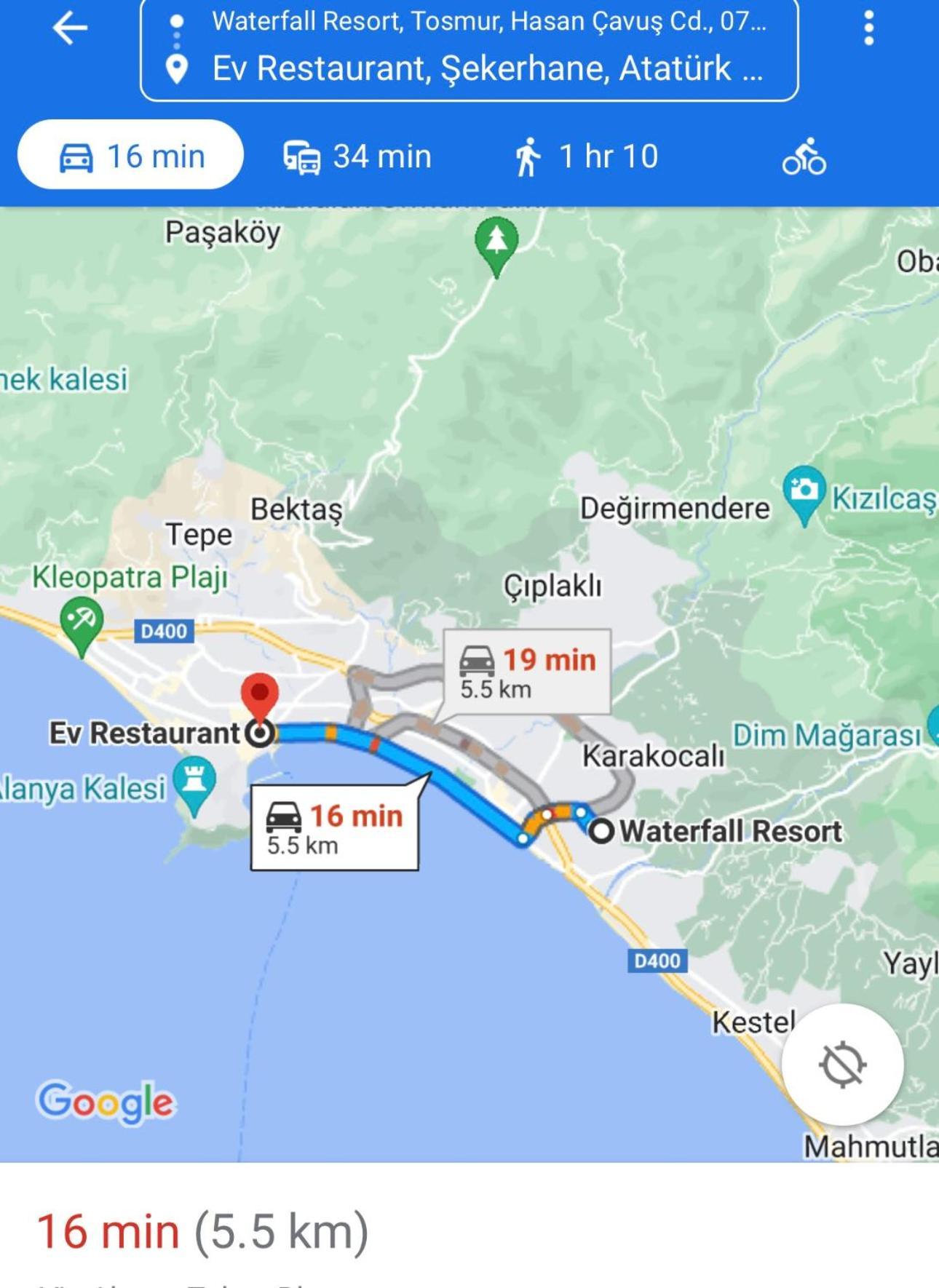Image resolution: width=939 pixels, height=1288 pixels.
Task: Open the Kızılcaş photo spot marker
Action: pos(804,491)
